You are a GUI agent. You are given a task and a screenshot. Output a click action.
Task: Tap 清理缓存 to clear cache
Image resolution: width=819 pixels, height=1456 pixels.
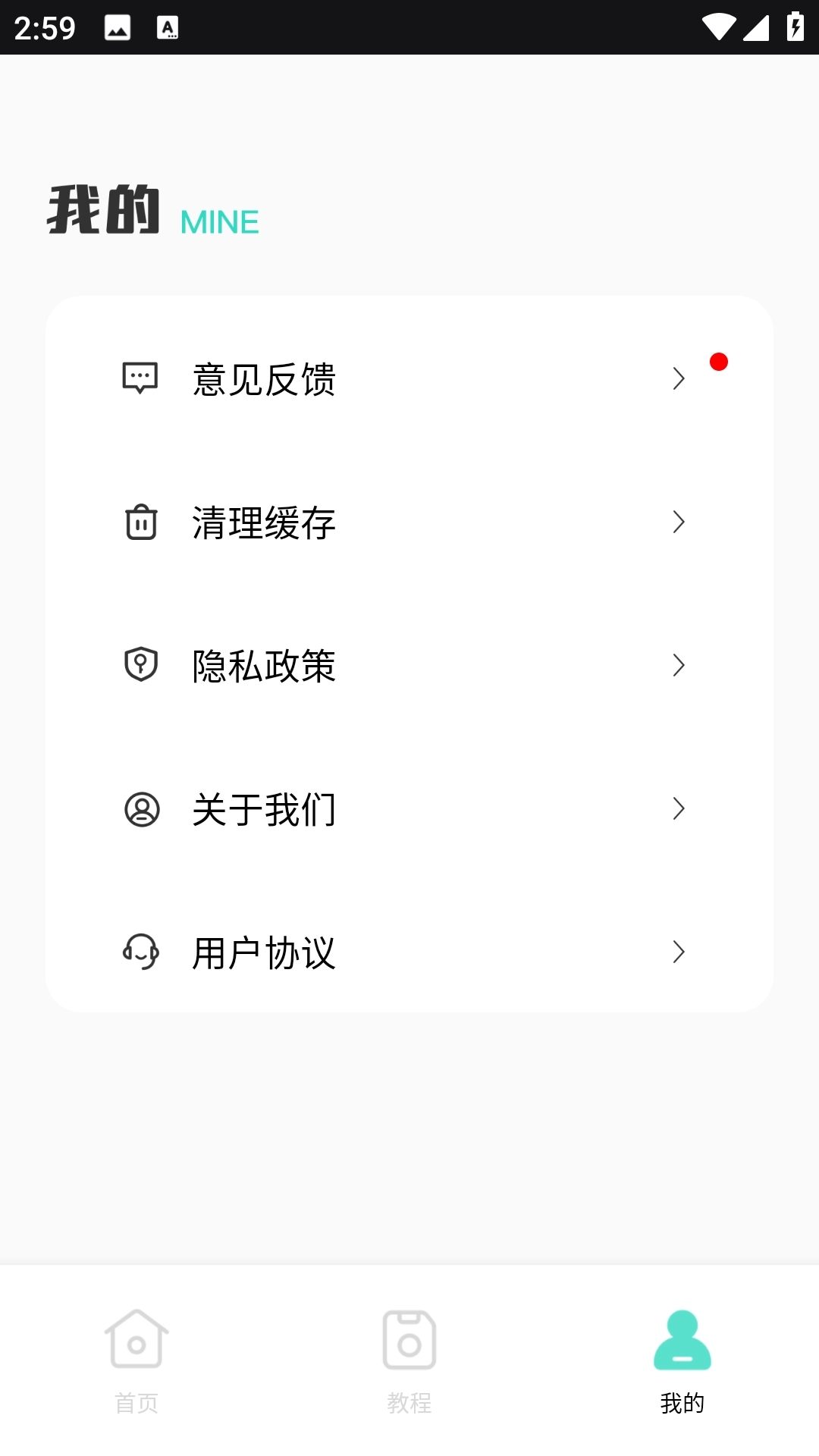(x=264, y=522)
